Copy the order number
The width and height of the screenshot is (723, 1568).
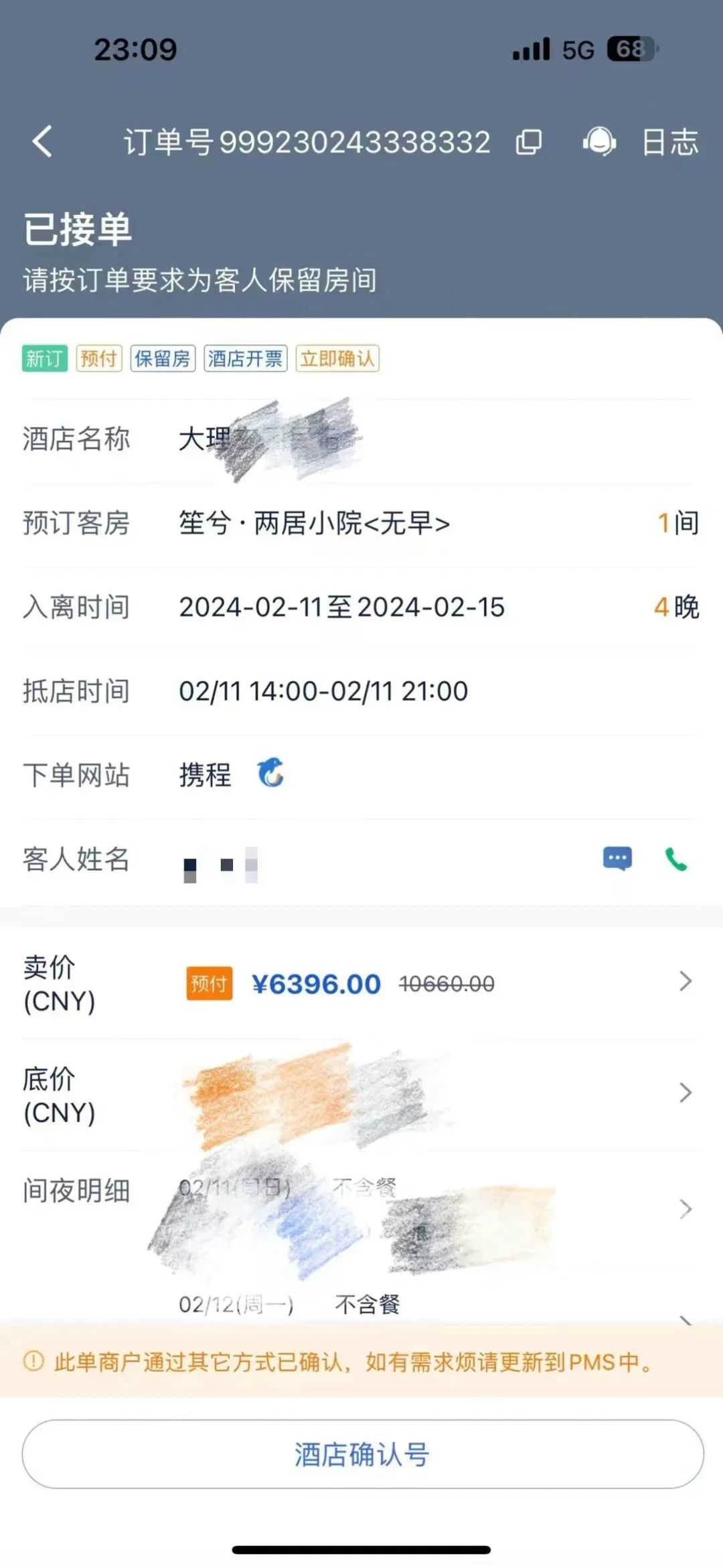528,142
